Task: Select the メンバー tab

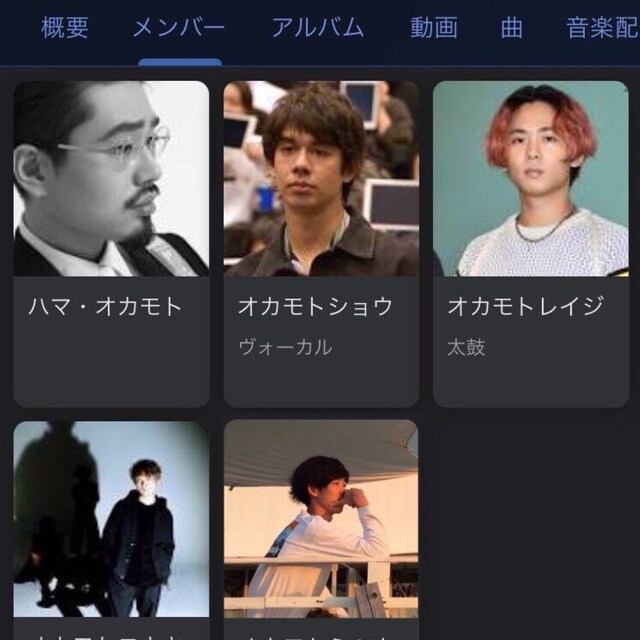Action: (179, 28)
